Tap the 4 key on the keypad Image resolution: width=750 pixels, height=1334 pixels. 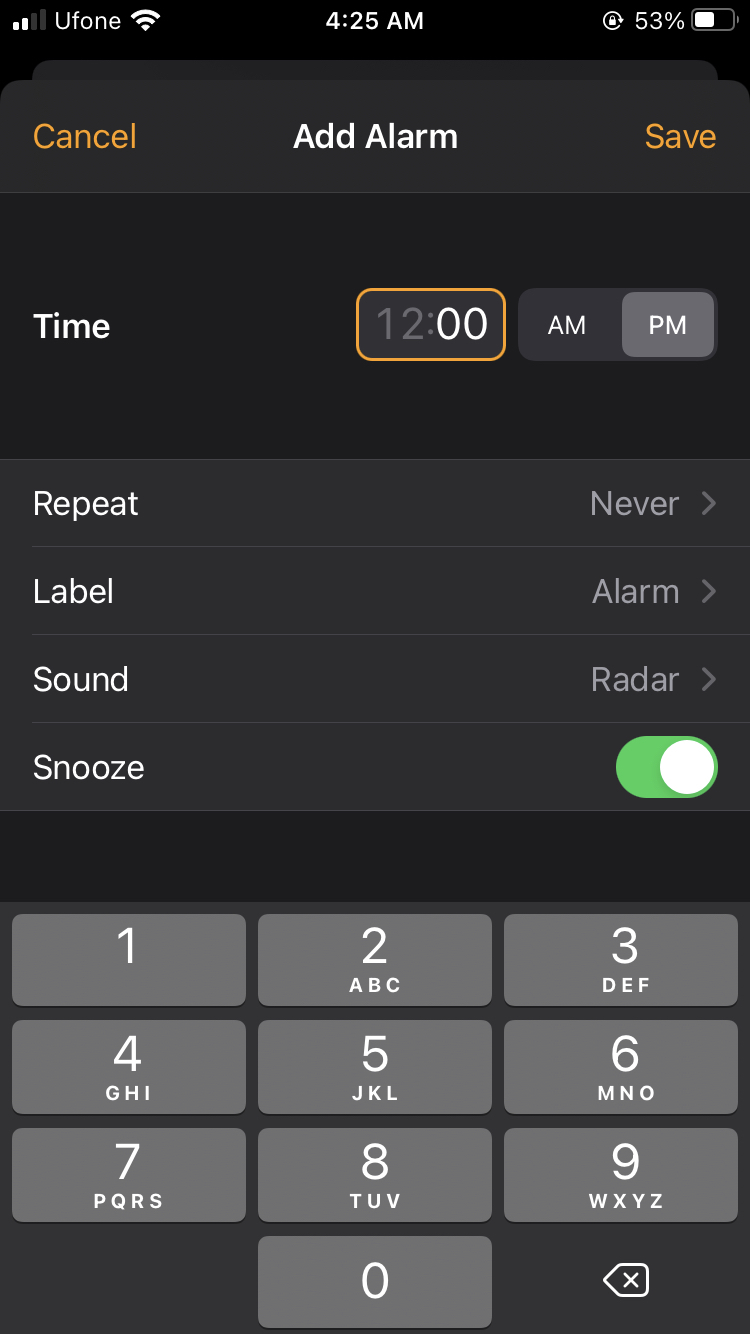128,1067
